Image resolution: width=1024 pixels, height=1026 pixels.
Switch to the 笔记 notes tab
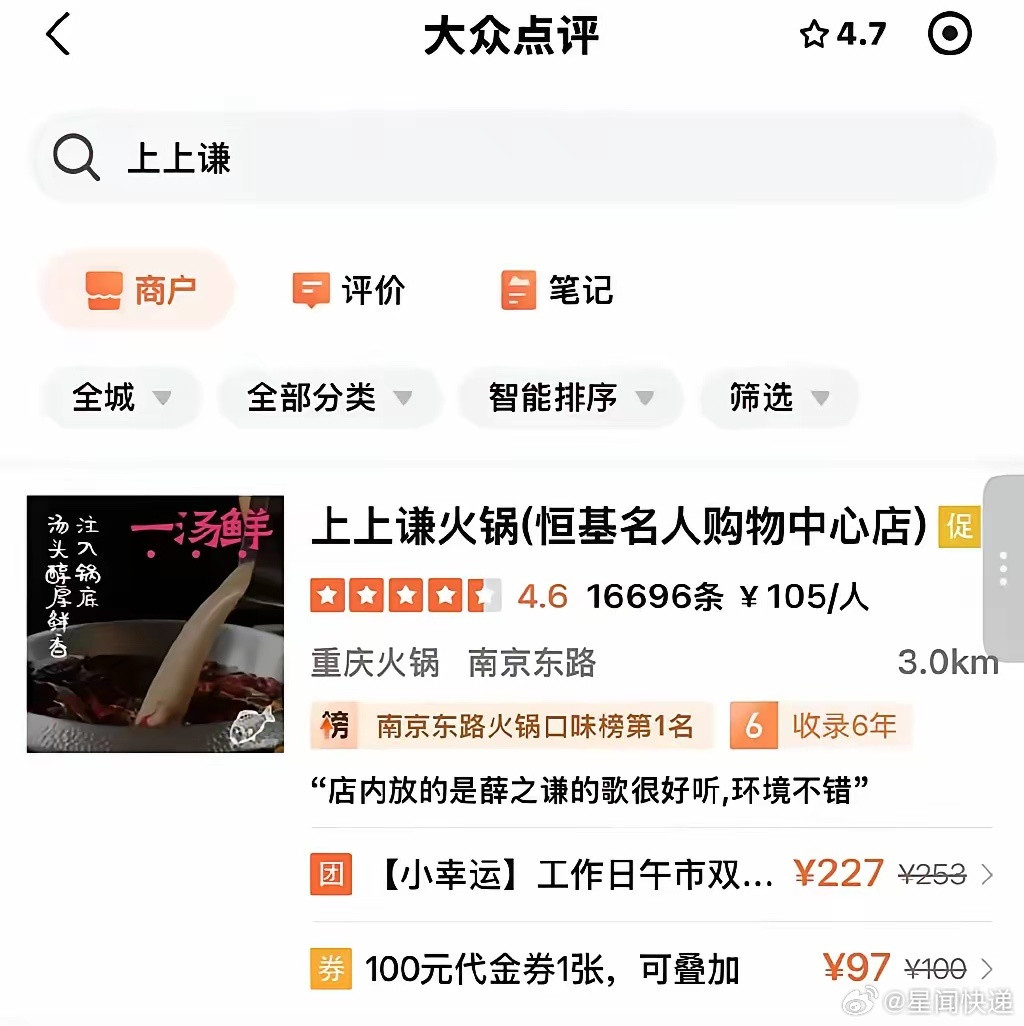pos(555,290)
